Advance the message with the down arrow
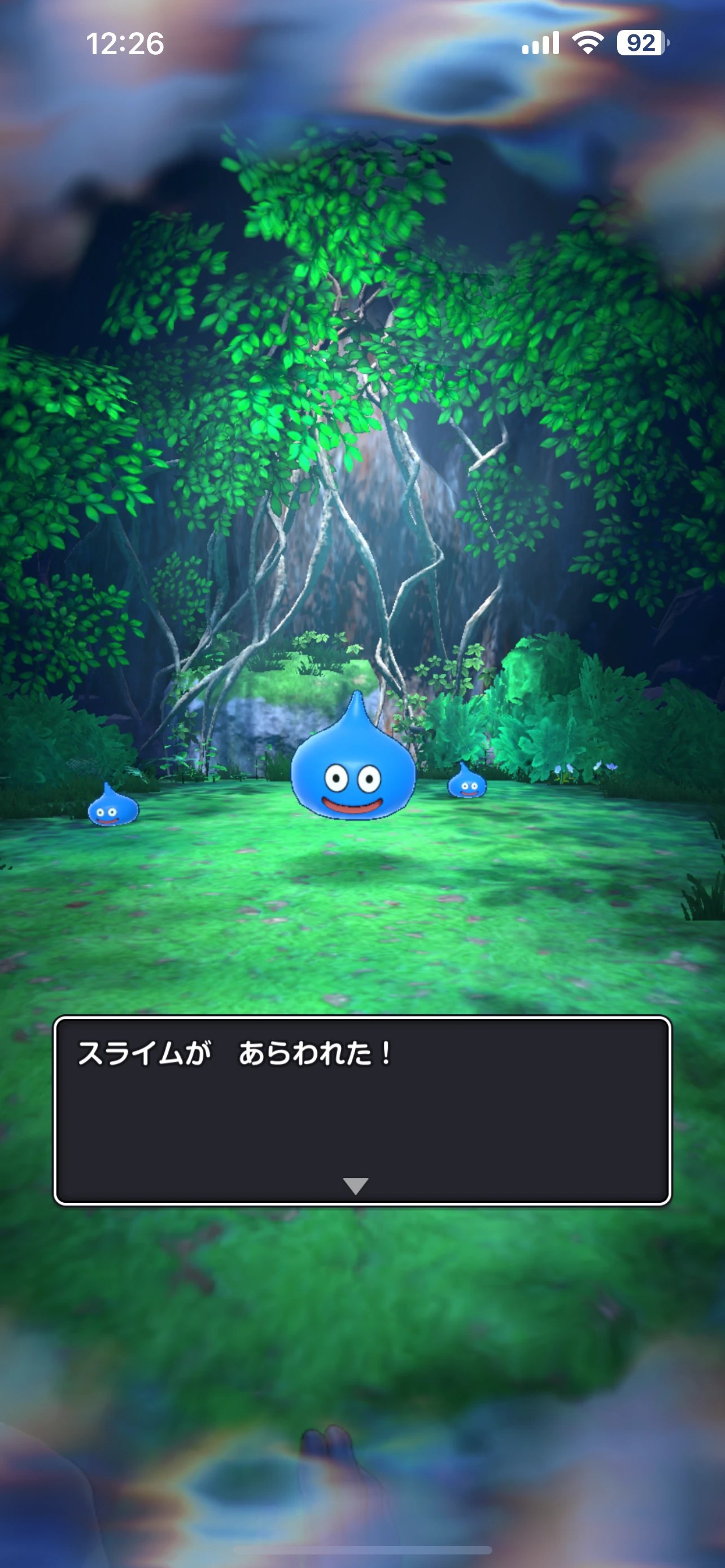The image size is (725, 1568). point(356,1185)
